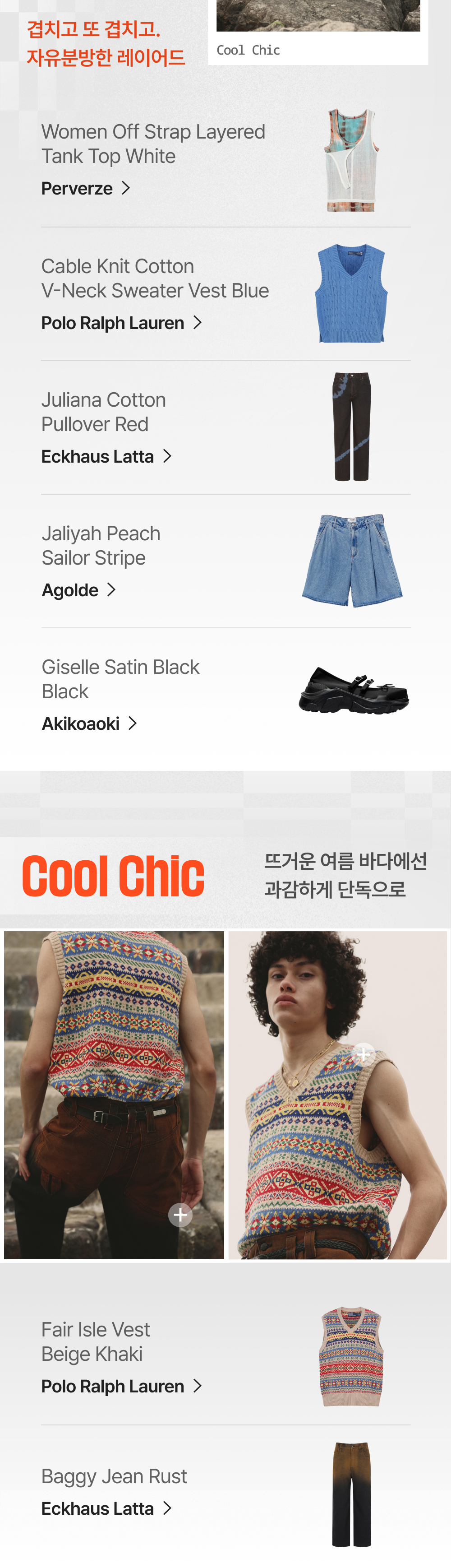Open the Agolde brand link
The image size is (451, 1568).
coord(78,590)
